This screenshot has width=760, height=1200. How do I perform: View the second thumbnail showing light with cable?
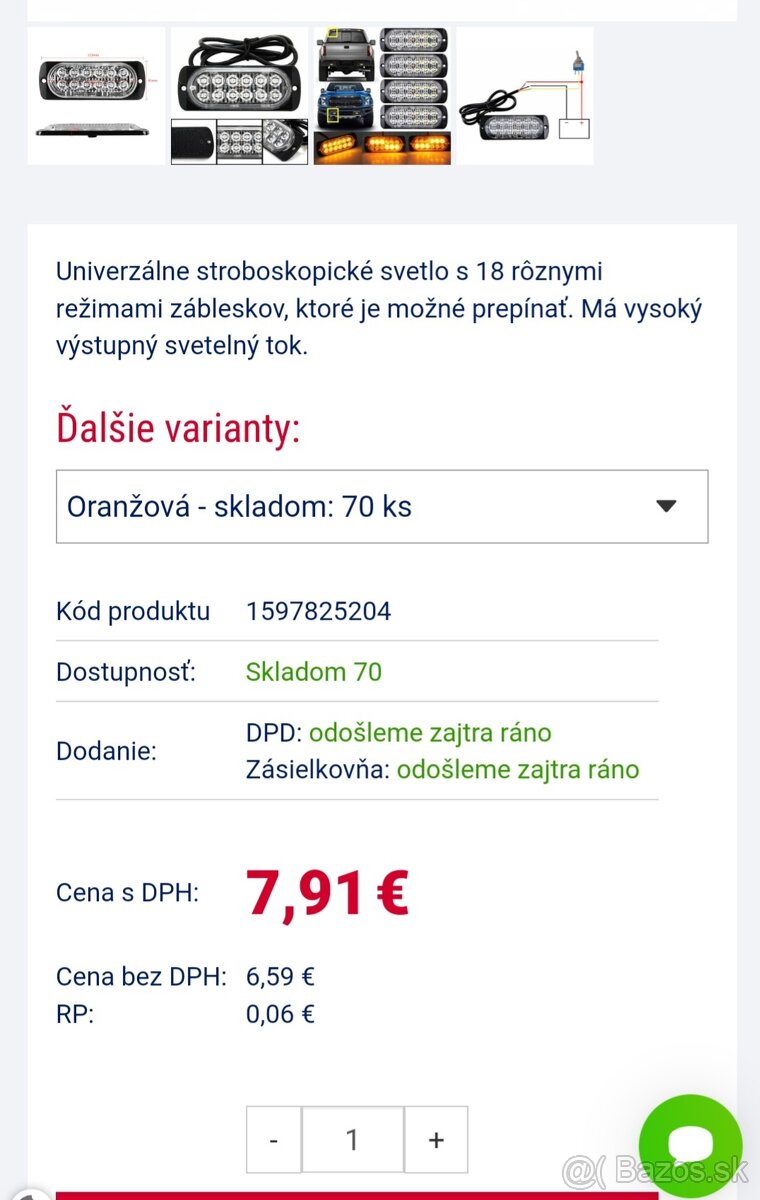pos(239,96)
